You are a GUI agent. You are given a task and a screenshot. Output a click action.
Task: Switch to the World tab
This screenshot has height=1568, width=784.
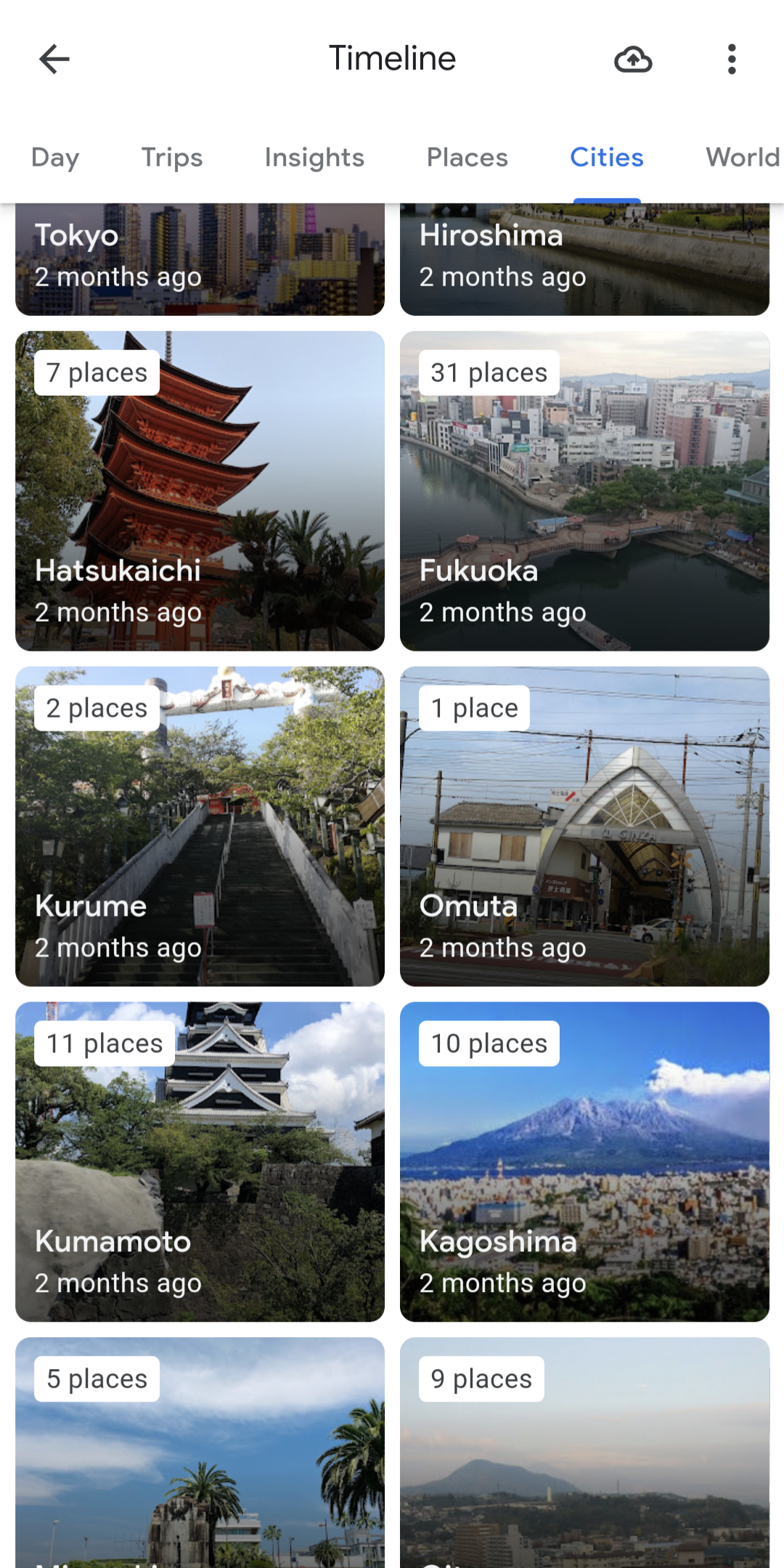[x=742, y=158]
